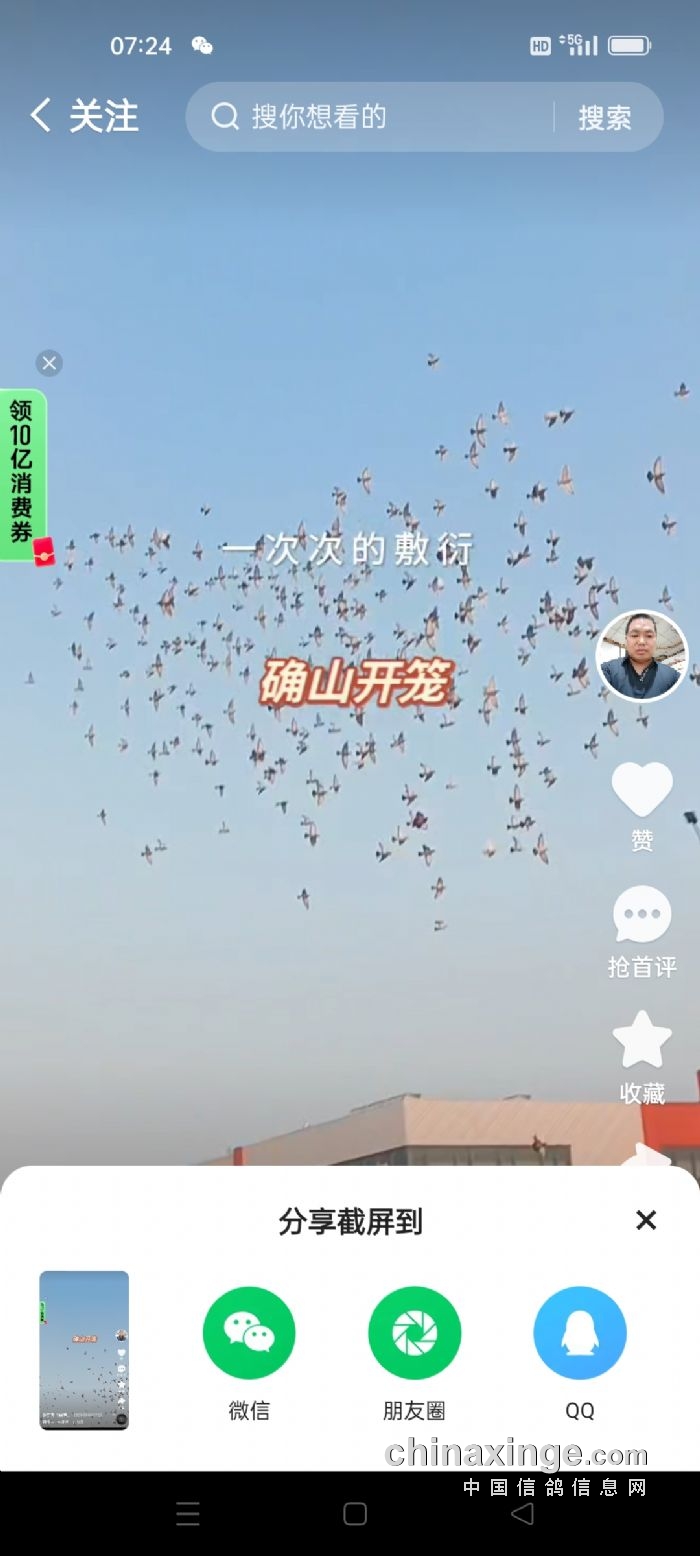This screenshot has height=1556, width=700.
Task: Open the 搜你想看的 search box
Action: pos(380,117)
